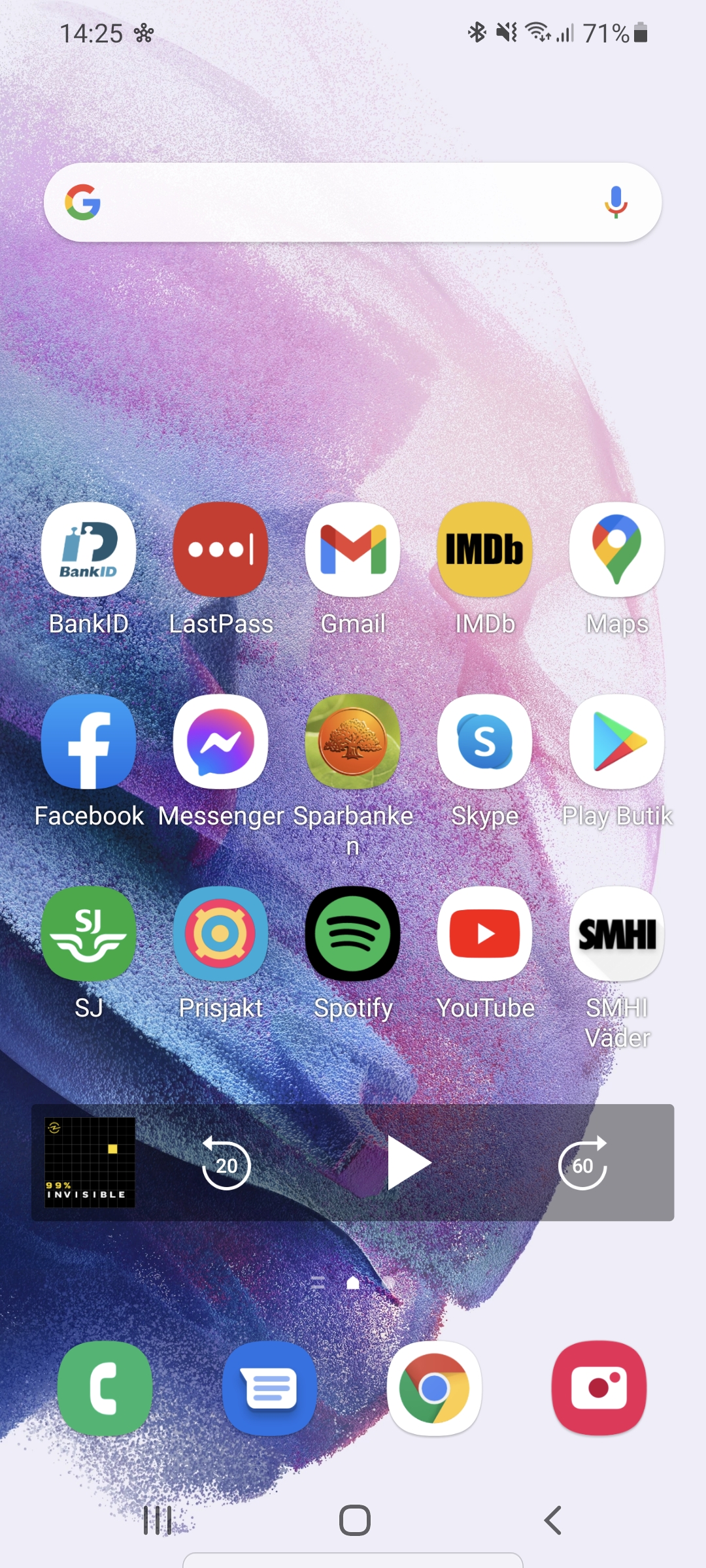Open the Phone dialer from dock
The width and height of the screenshot is (706, 1568).
point(105,1388)
